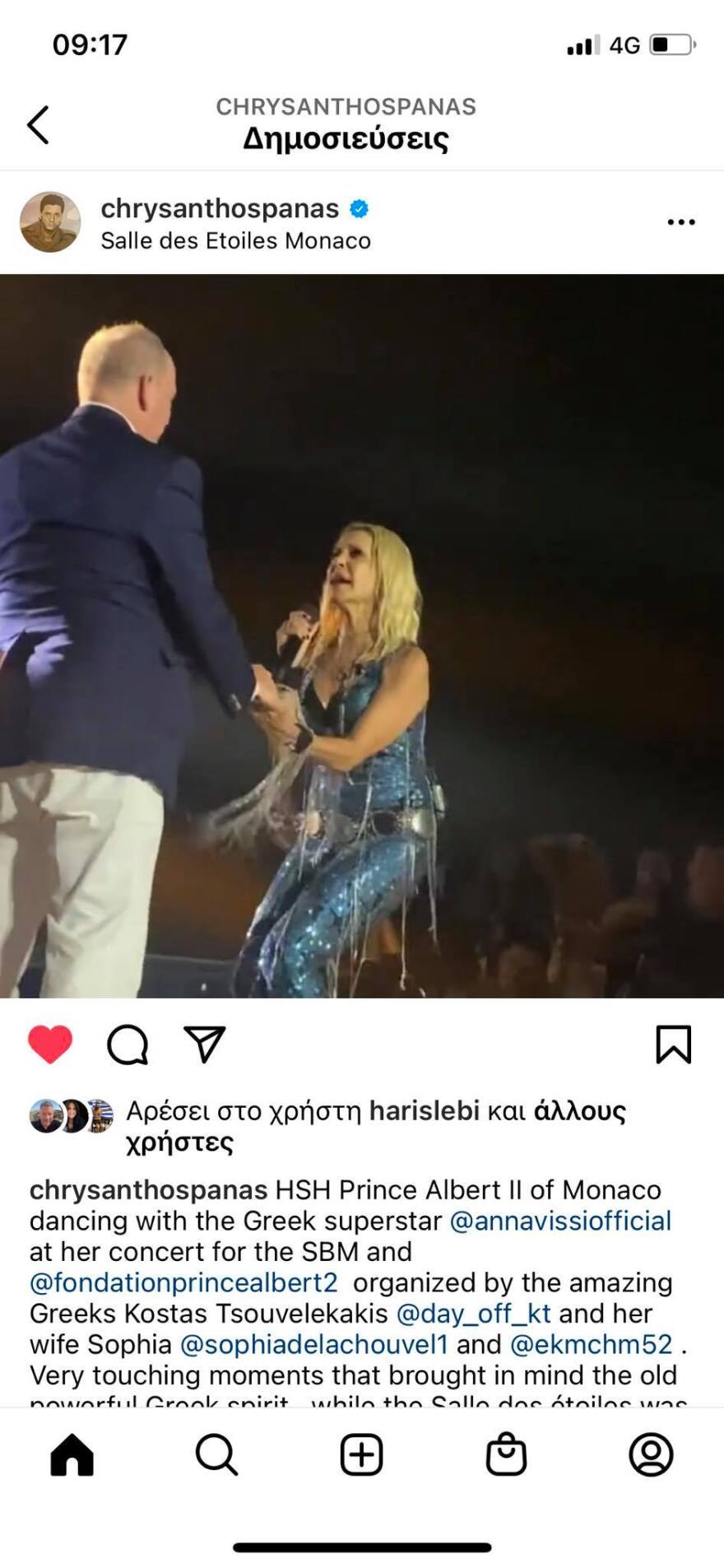Open Salle des Etoiles Monaco location
The width and height of the screenshot is (724, 1568).
pos(235,241)
